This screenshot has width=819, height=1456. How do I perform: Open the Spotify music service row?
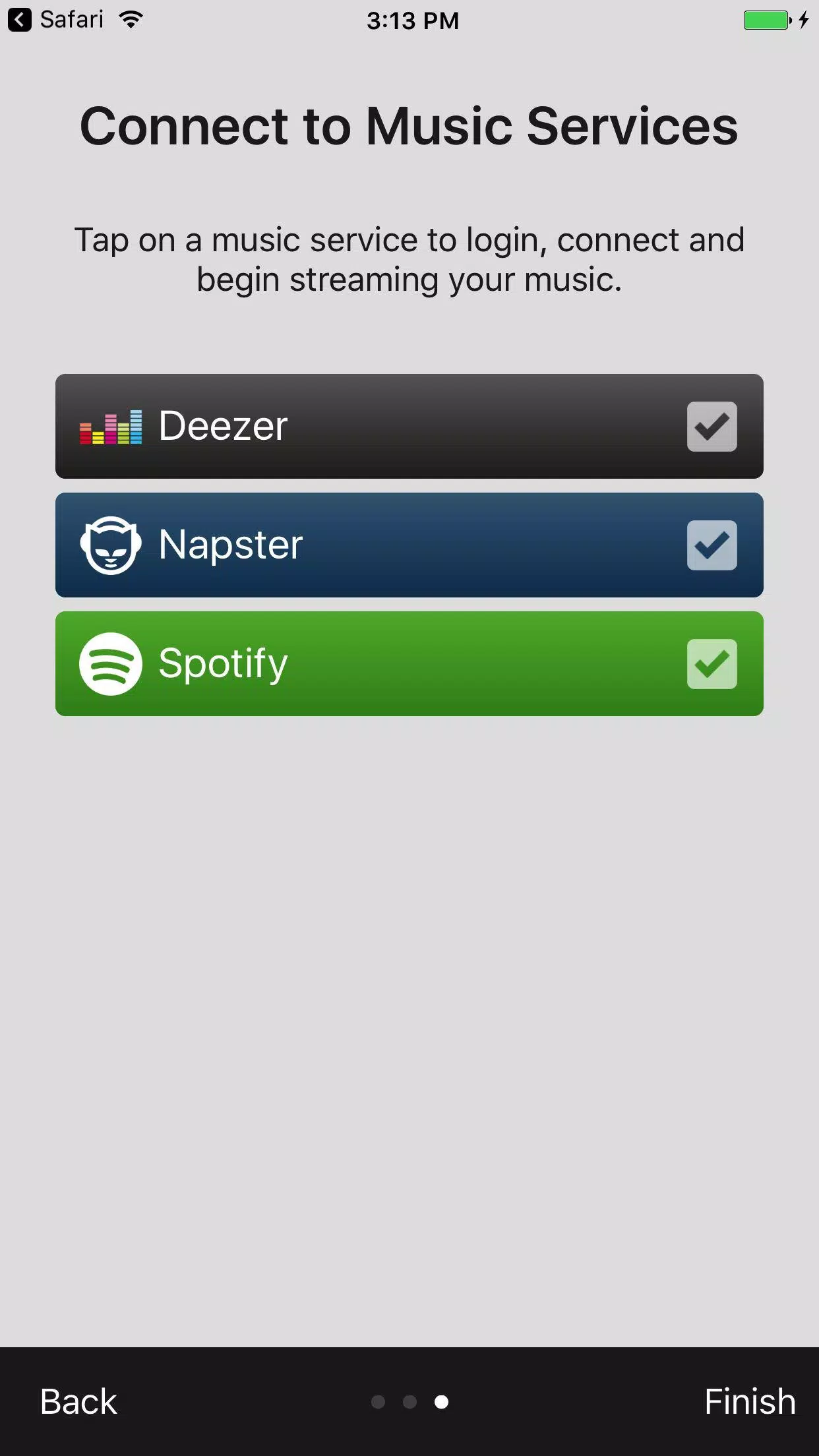click(369, 663)
